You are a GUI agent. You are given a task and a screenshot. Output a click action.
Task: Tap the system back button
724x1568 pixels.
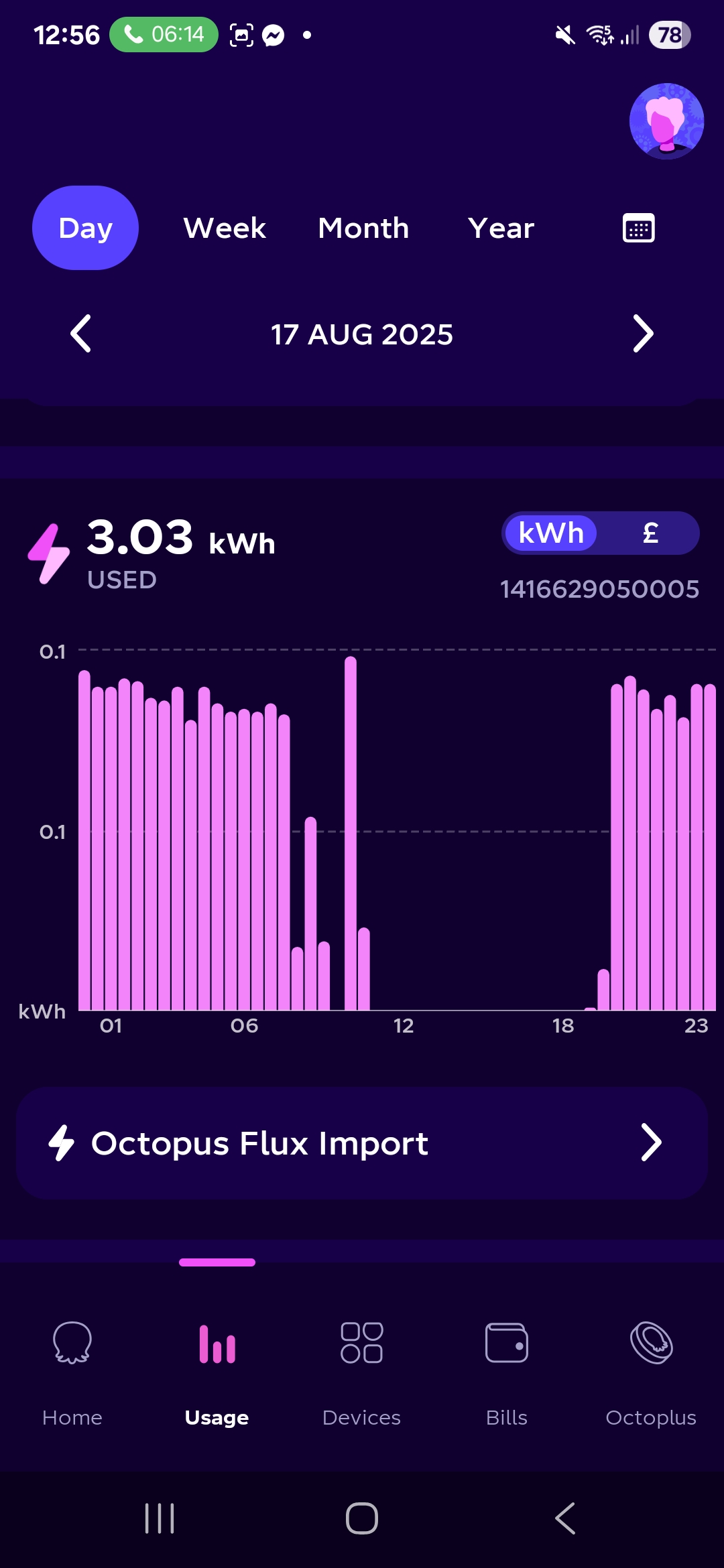564,1518
